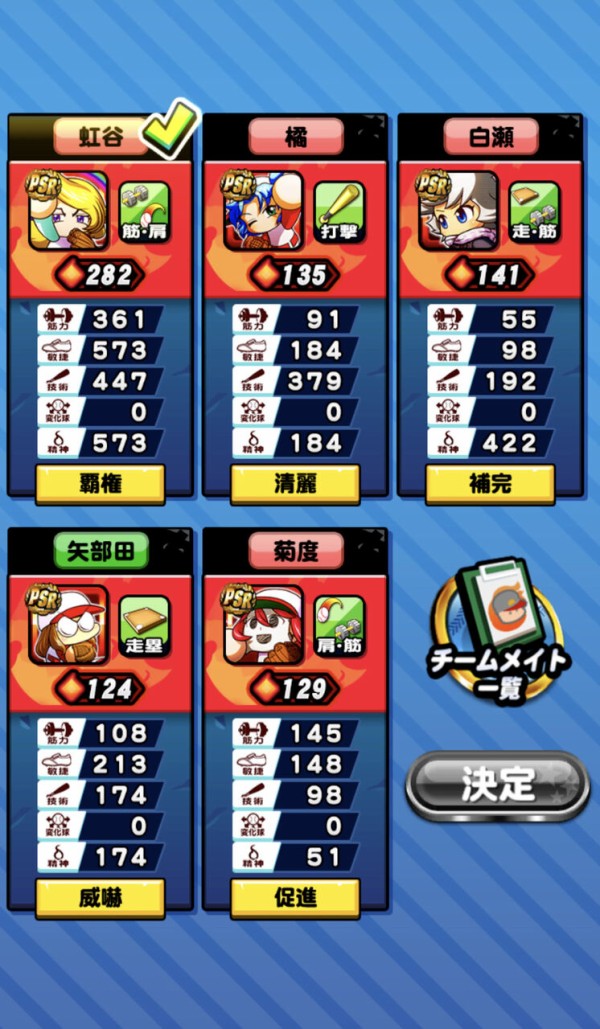Image resolution: width=600 pixels, height=1029 pixels.
Task: Pick the 白瀬 character card
Action: pyautogui.click(x=490, y=305)
